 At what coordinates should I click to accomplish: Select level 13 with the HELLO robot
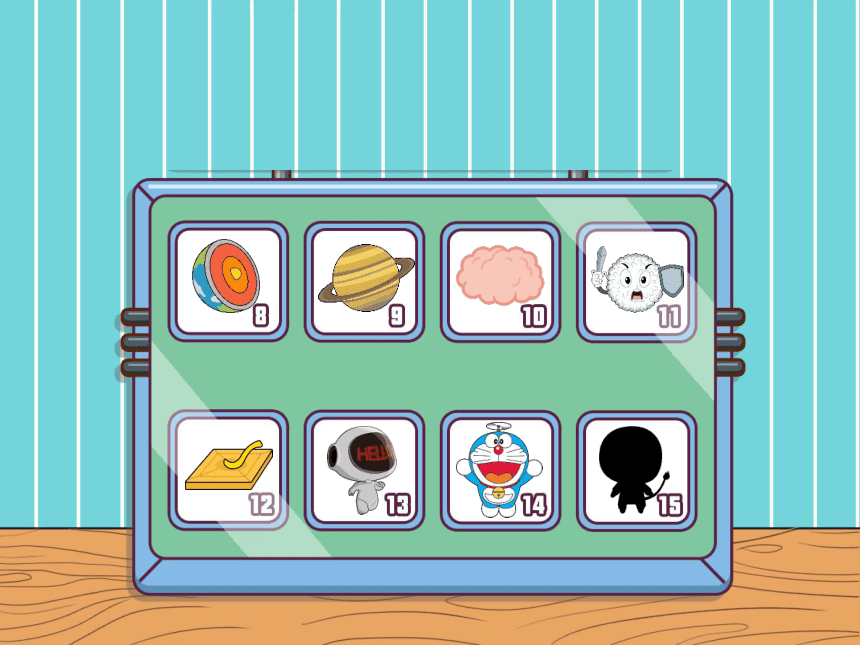364,470
